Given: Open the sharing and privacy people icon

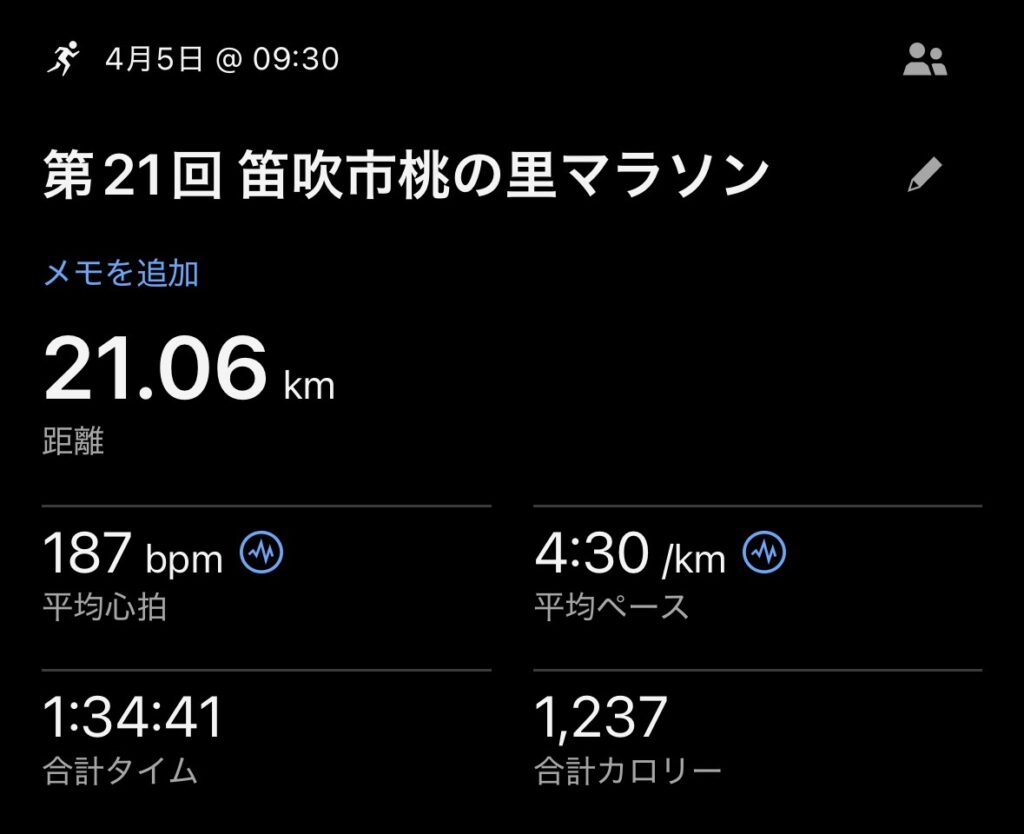Looking at the screenshot, I should coord(924,61).
